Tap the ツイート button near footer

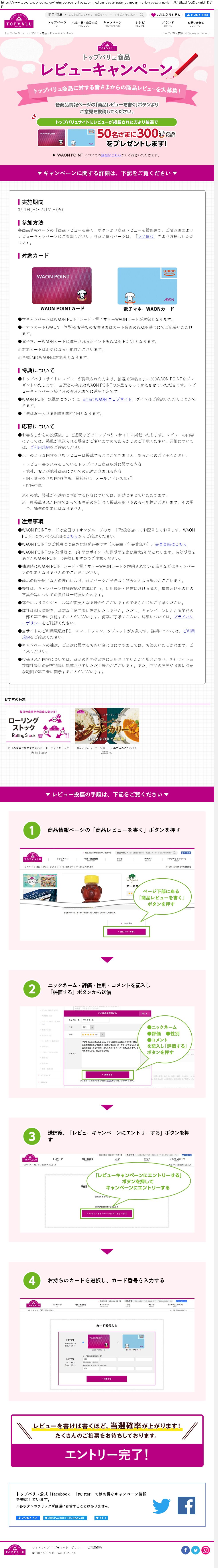click(101, 1517)
